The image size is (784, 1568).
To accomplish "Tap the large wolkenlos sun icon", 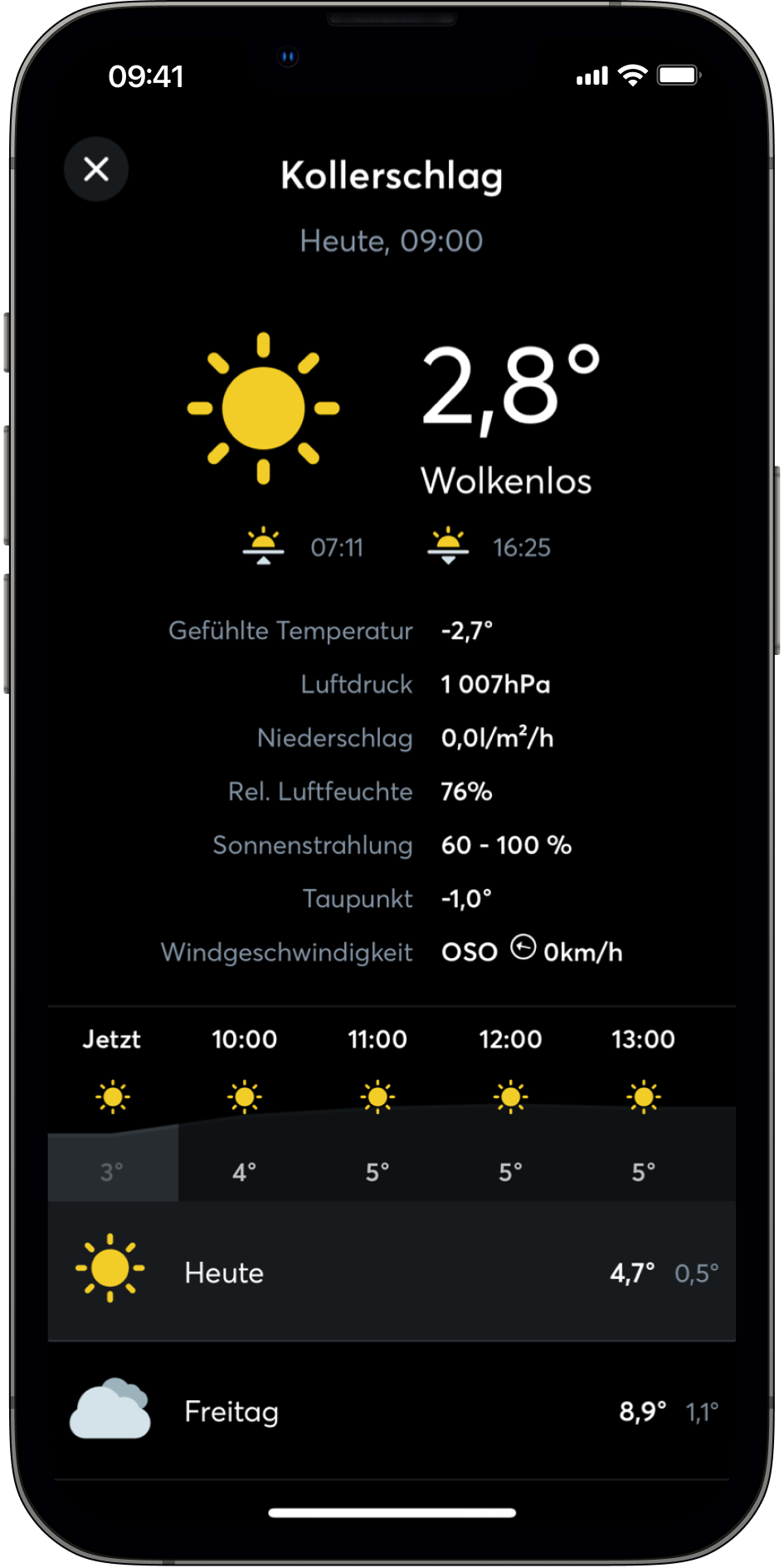I will pos(264,408).
